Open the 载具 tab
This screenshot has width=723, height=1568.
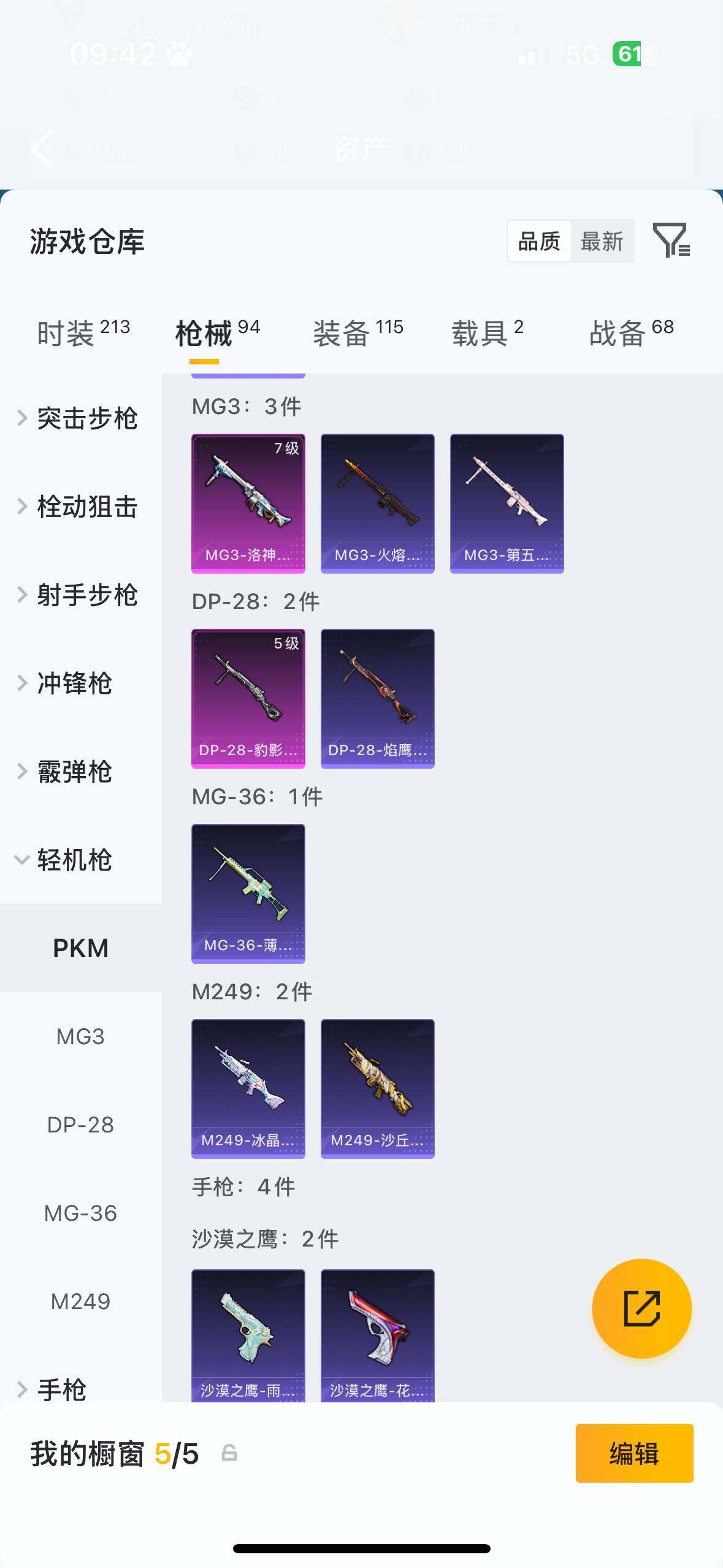(x=488, y=333)
